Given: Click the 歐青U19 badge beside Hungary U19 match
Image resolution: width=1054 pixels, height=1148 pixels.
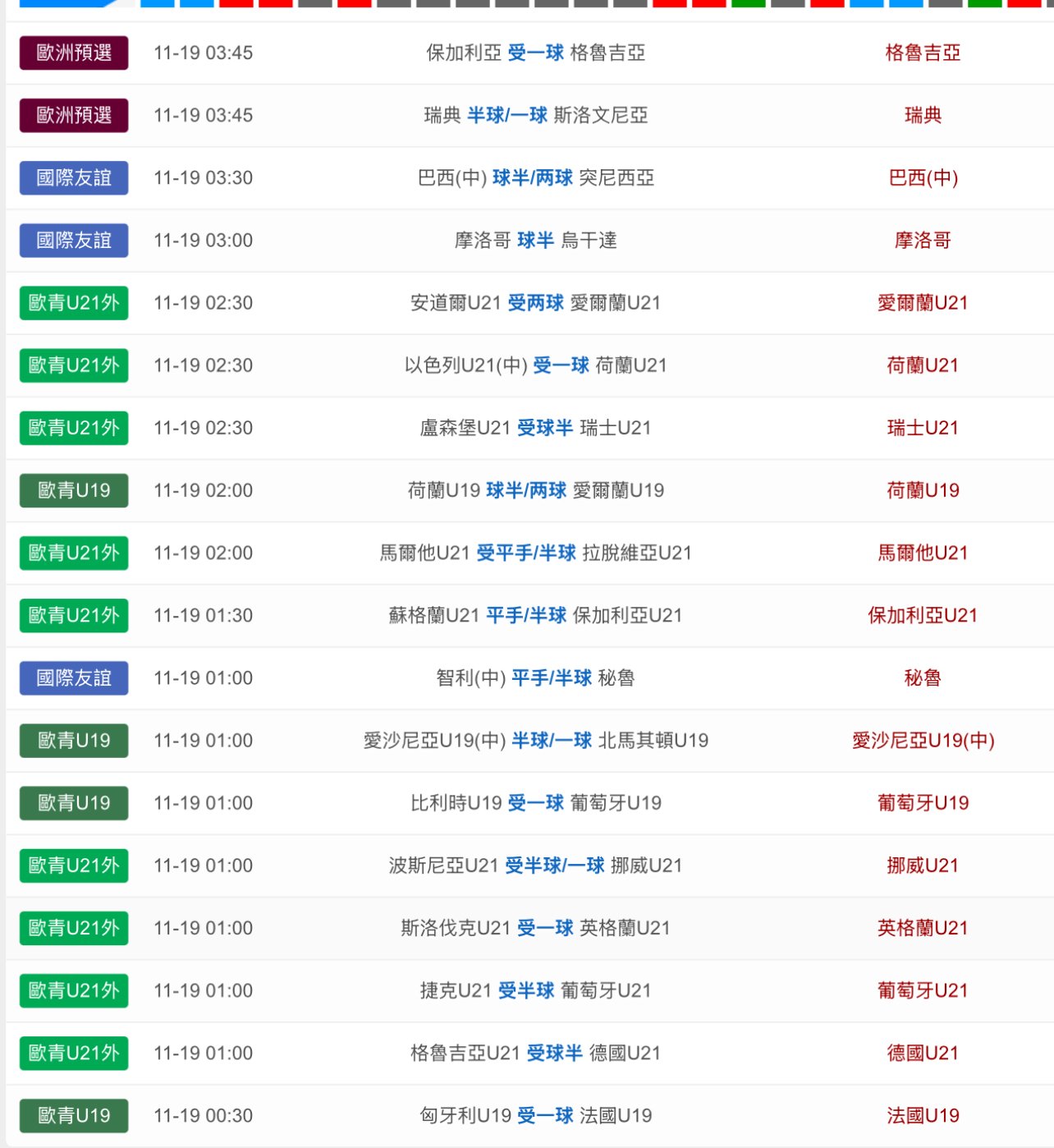Looking at the screenshot, I should coord(73,1116).
